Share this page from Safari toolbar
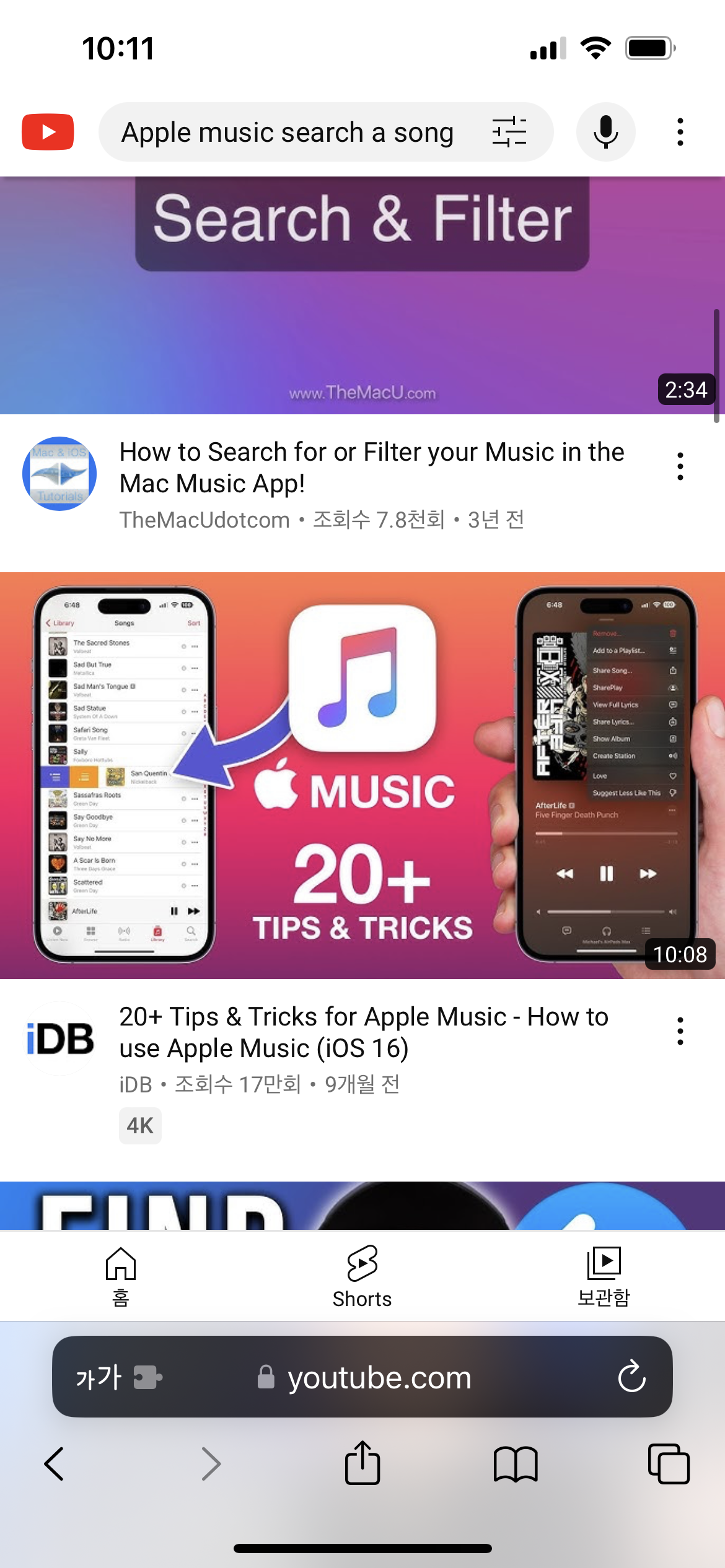The image size is (725, 1568). [x=362, y=1464]
